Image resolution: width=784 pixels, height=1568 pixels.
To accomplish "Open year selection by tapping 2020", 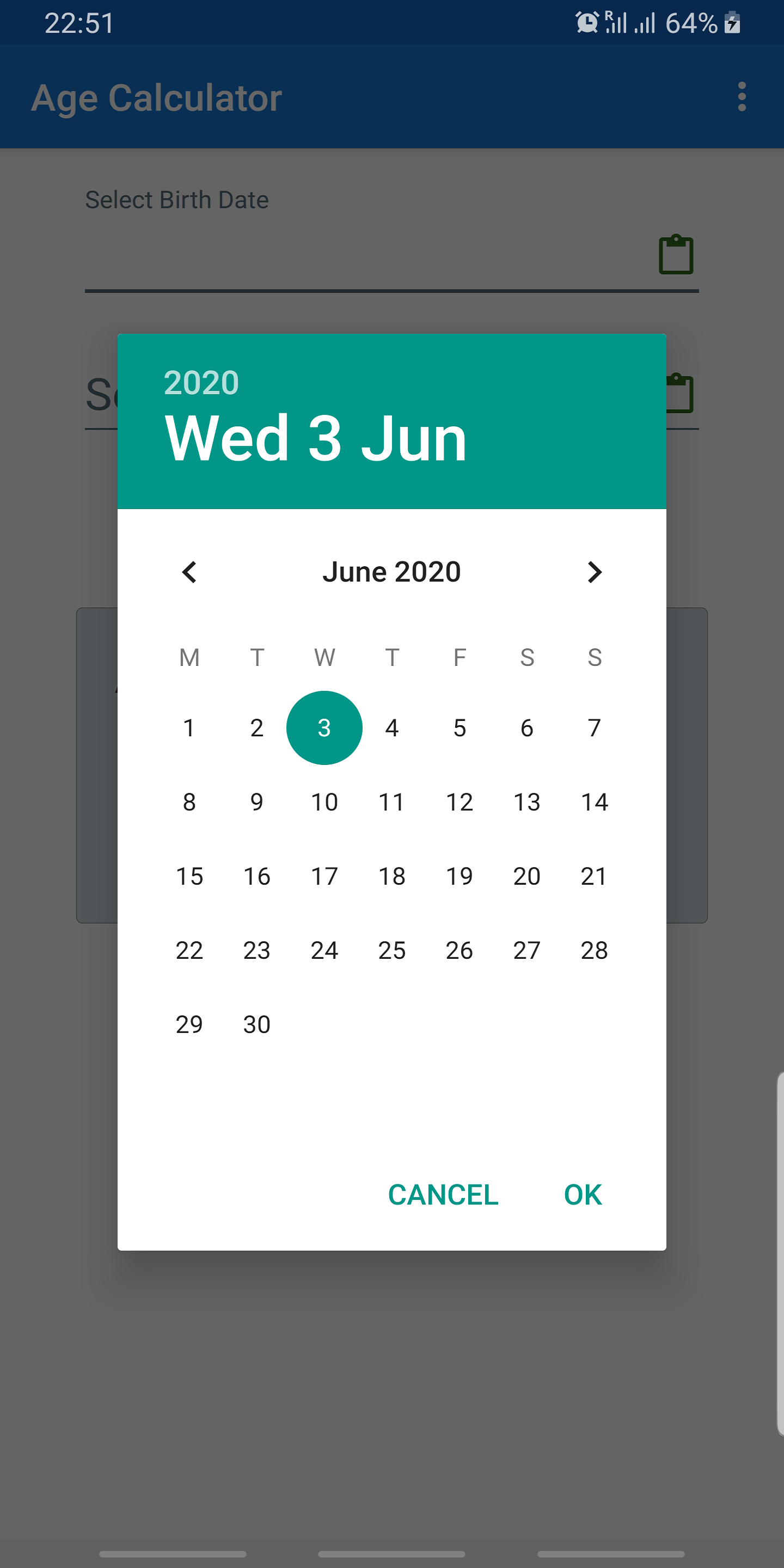I will [201, 383].
